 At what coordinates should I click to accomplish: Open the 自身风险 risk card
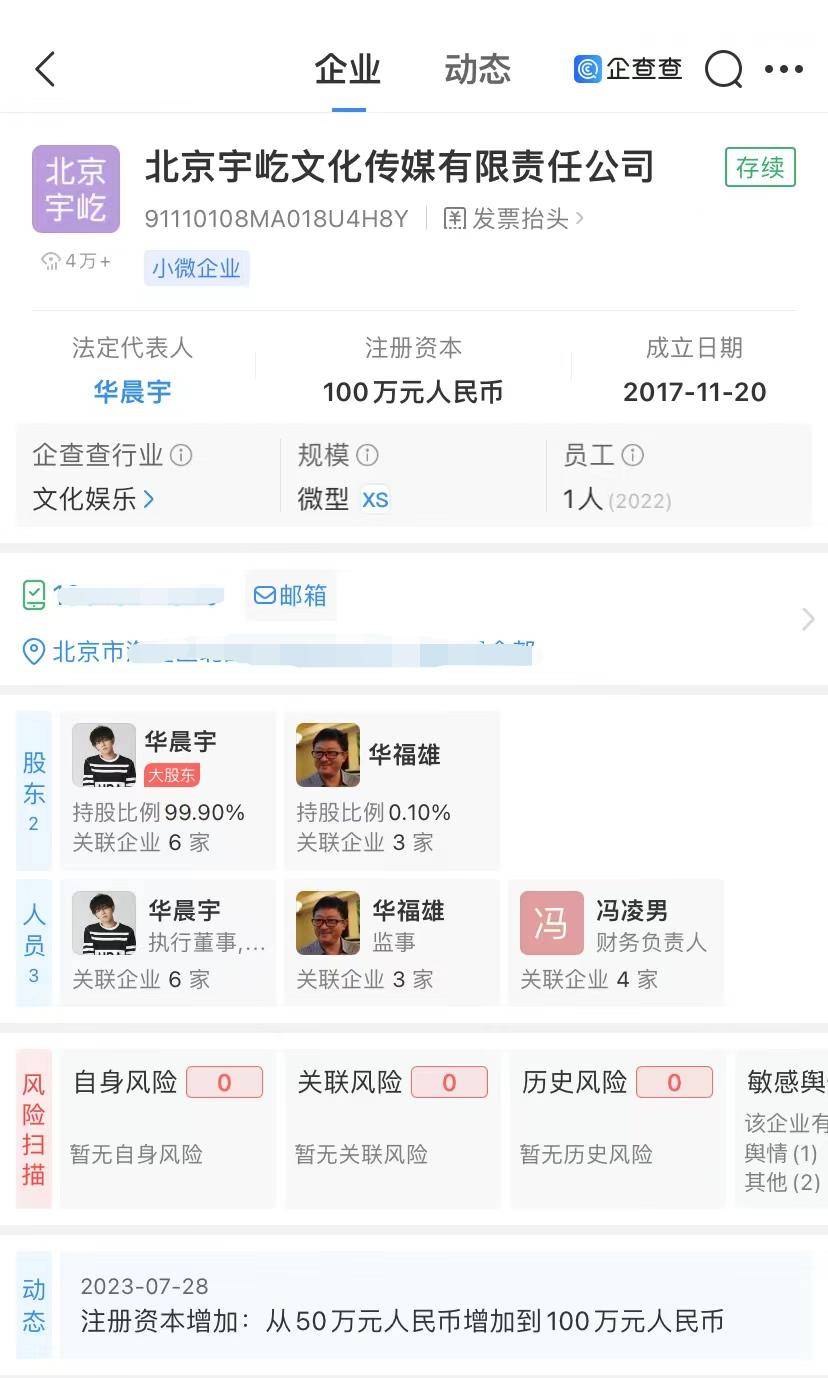pos(167,1125)
